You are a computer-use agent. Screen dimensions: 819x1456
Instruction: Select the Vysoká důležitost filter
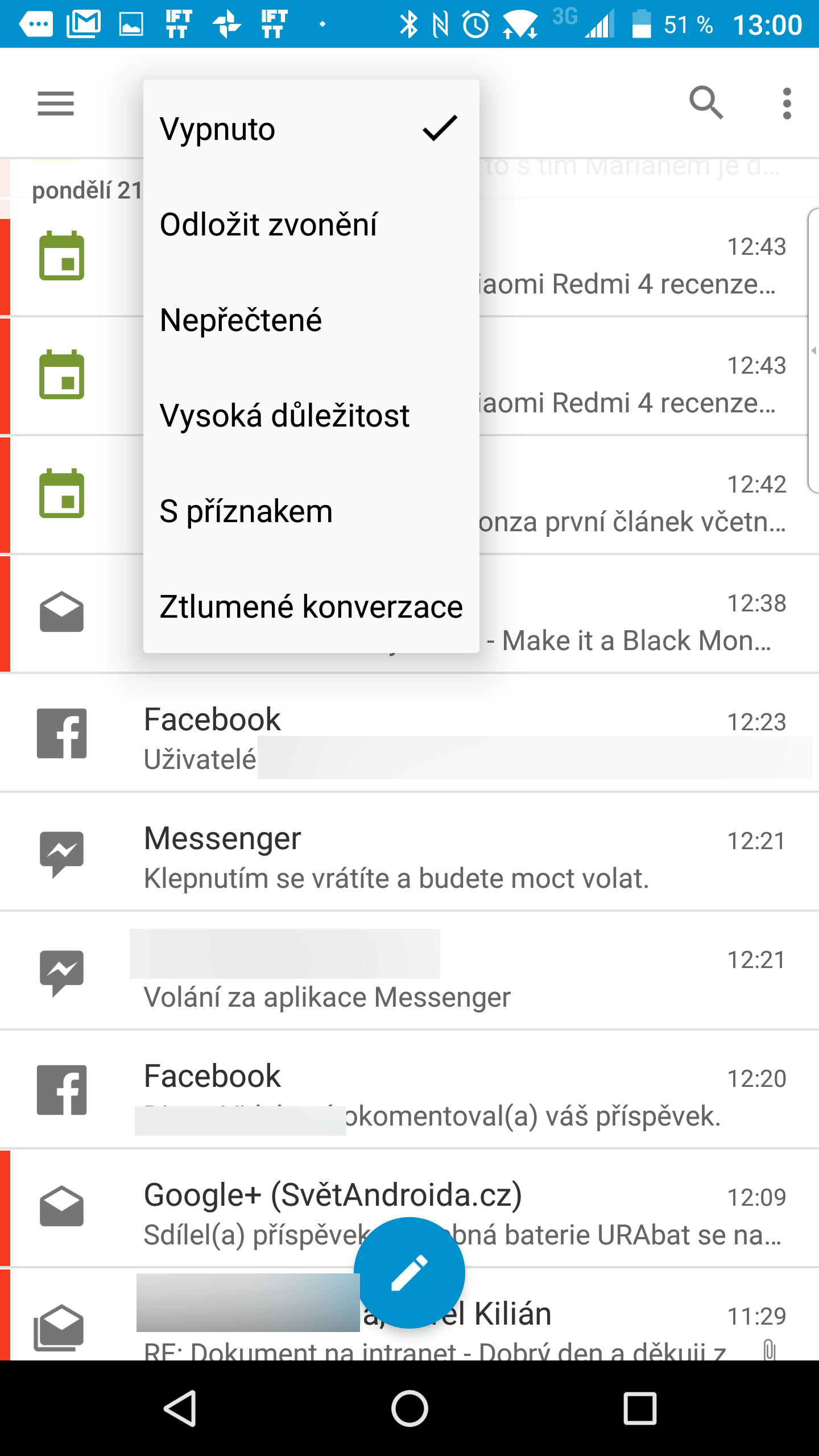311,416
